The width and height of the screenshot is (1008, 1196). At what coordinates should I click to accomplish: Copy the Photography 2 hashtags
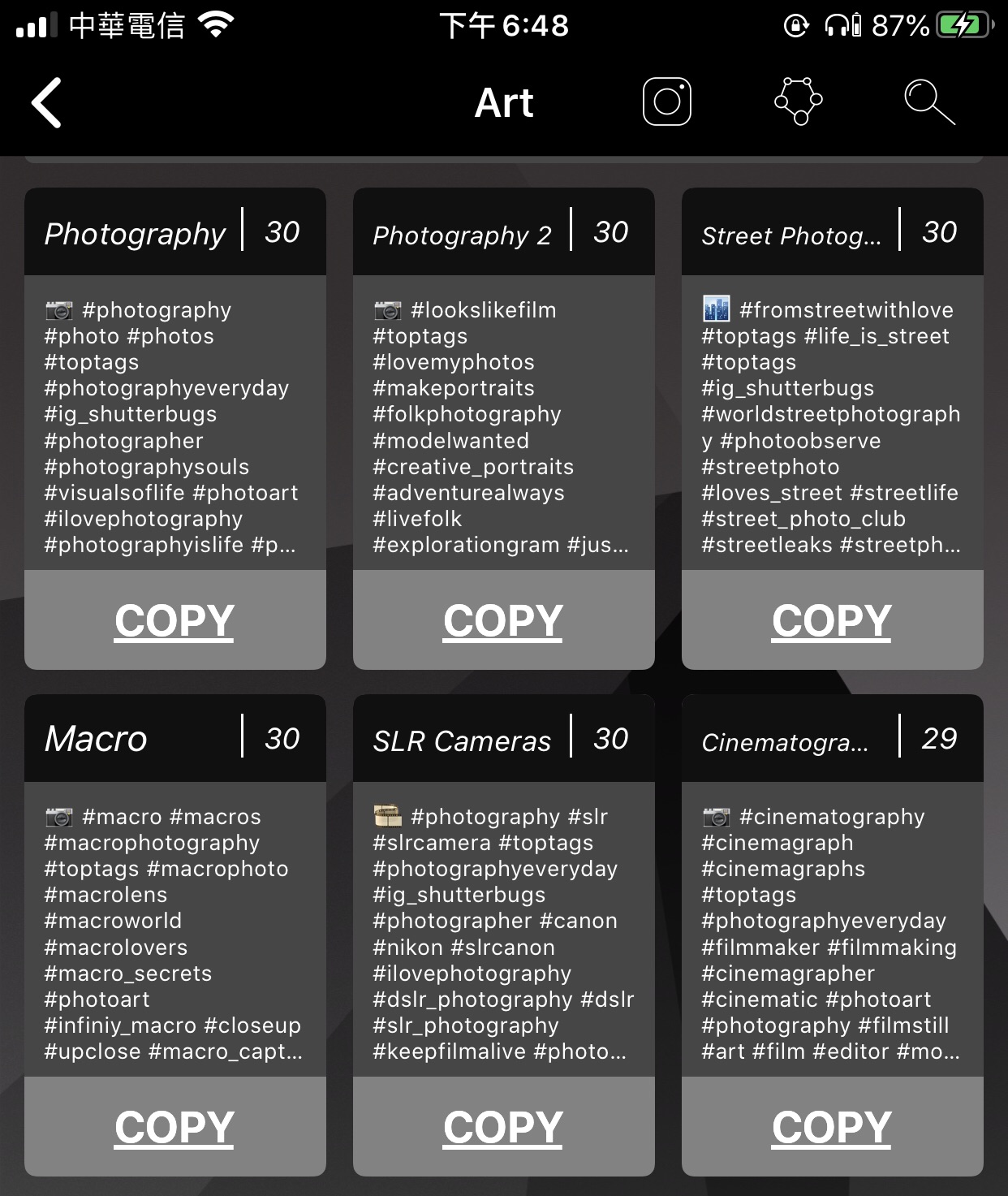[x=503, y=620]
